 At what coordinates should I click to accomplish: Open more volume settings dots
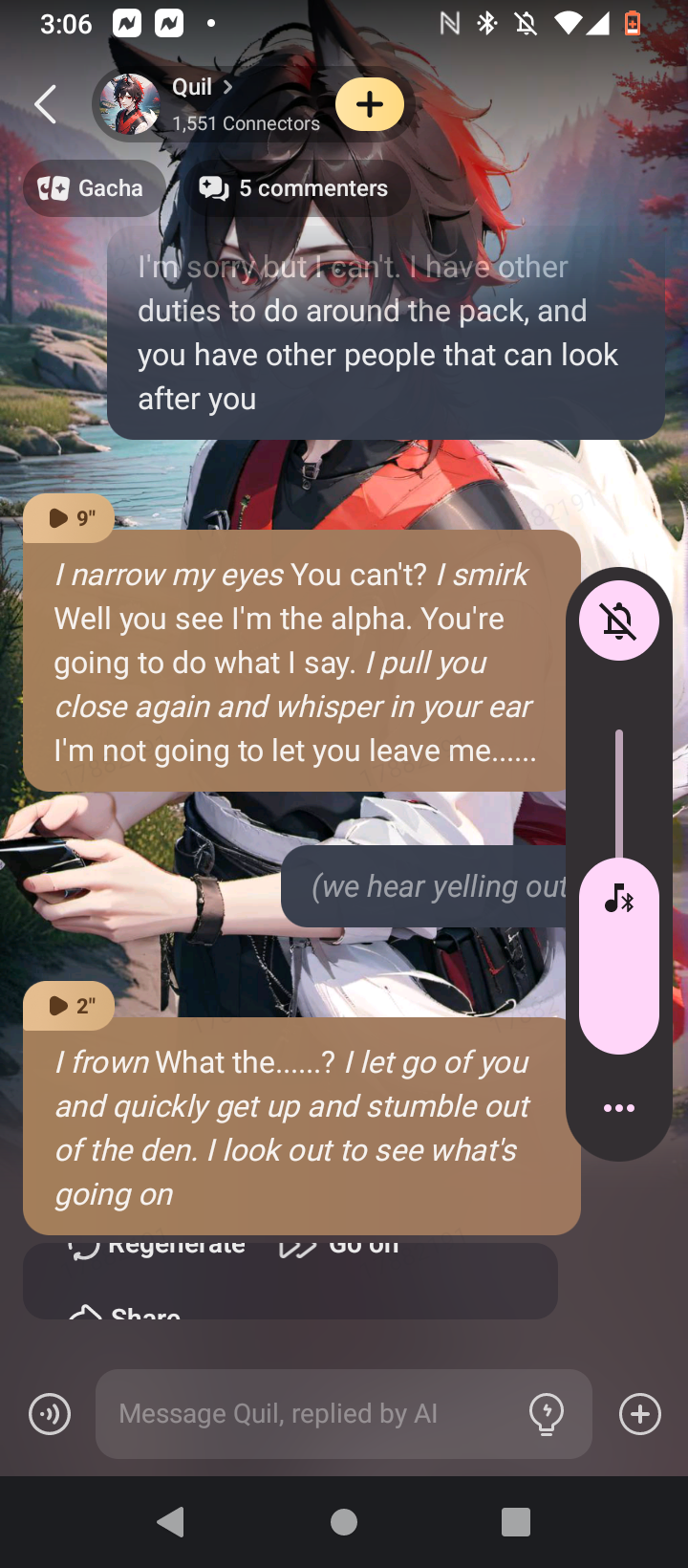click(619, 1108)
